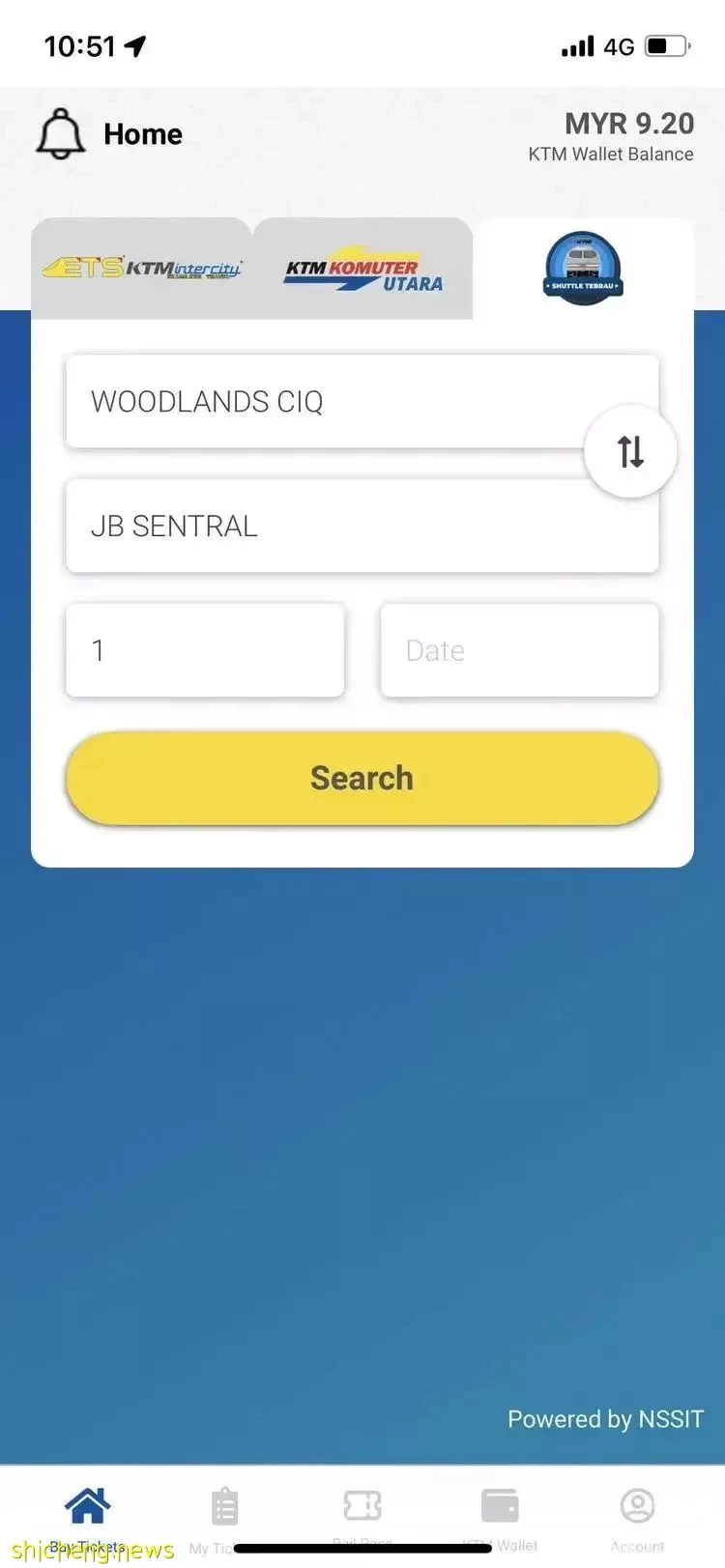Pick a travel date

click(x=519, y=650)
